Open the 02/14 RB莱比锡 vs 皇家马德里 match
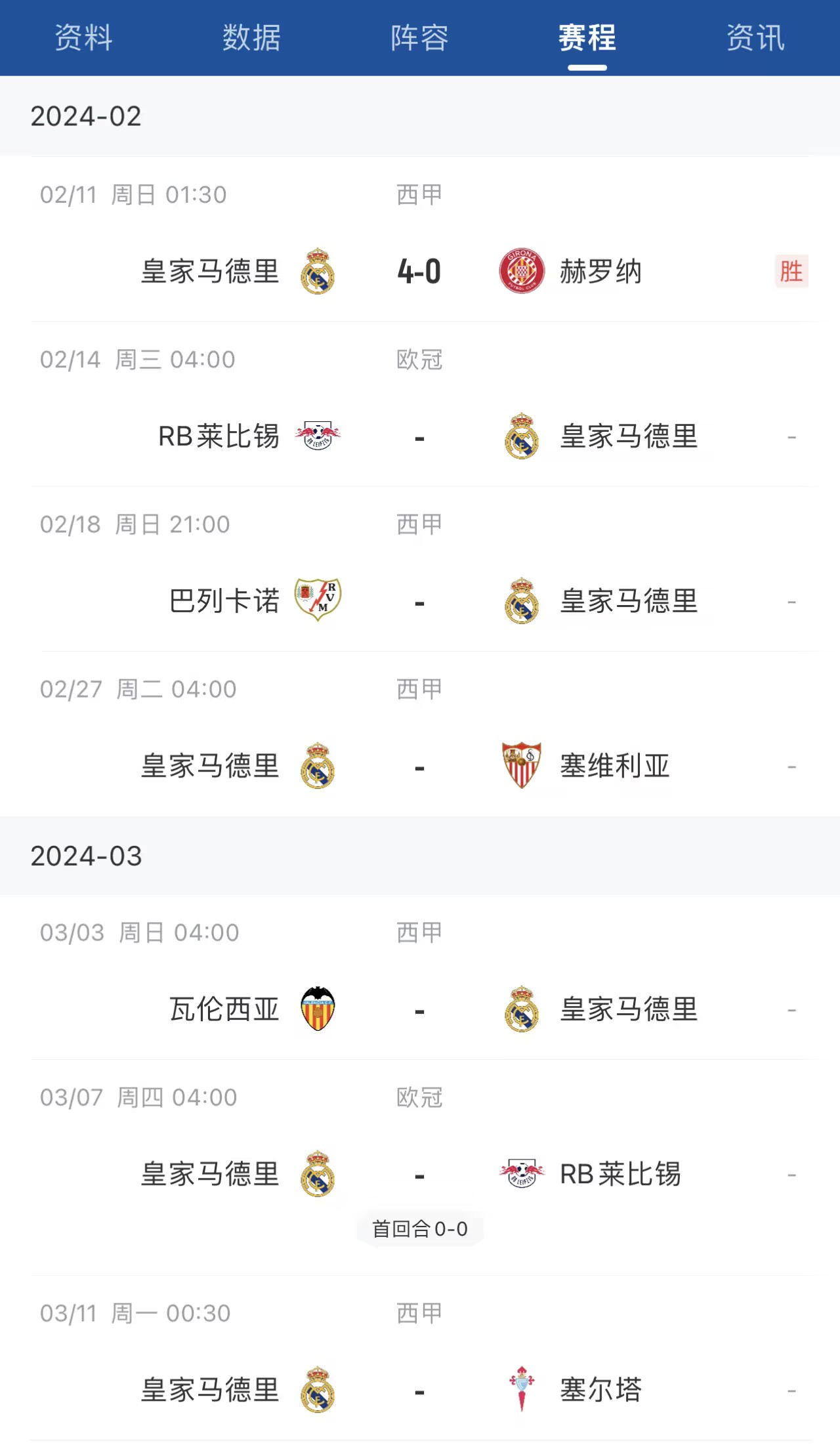The height and width of the screenshot is (1445, 840). point(420,404)
